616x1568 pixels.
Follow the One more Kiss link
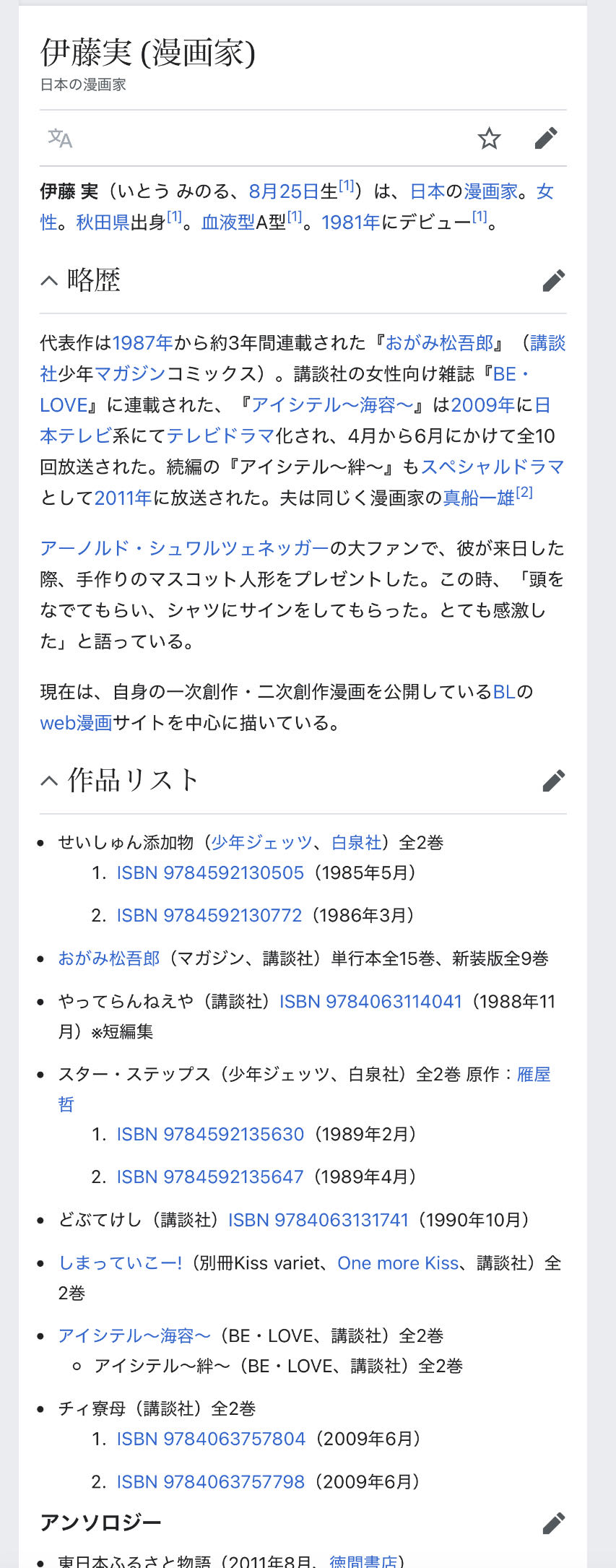[398, 1263]
